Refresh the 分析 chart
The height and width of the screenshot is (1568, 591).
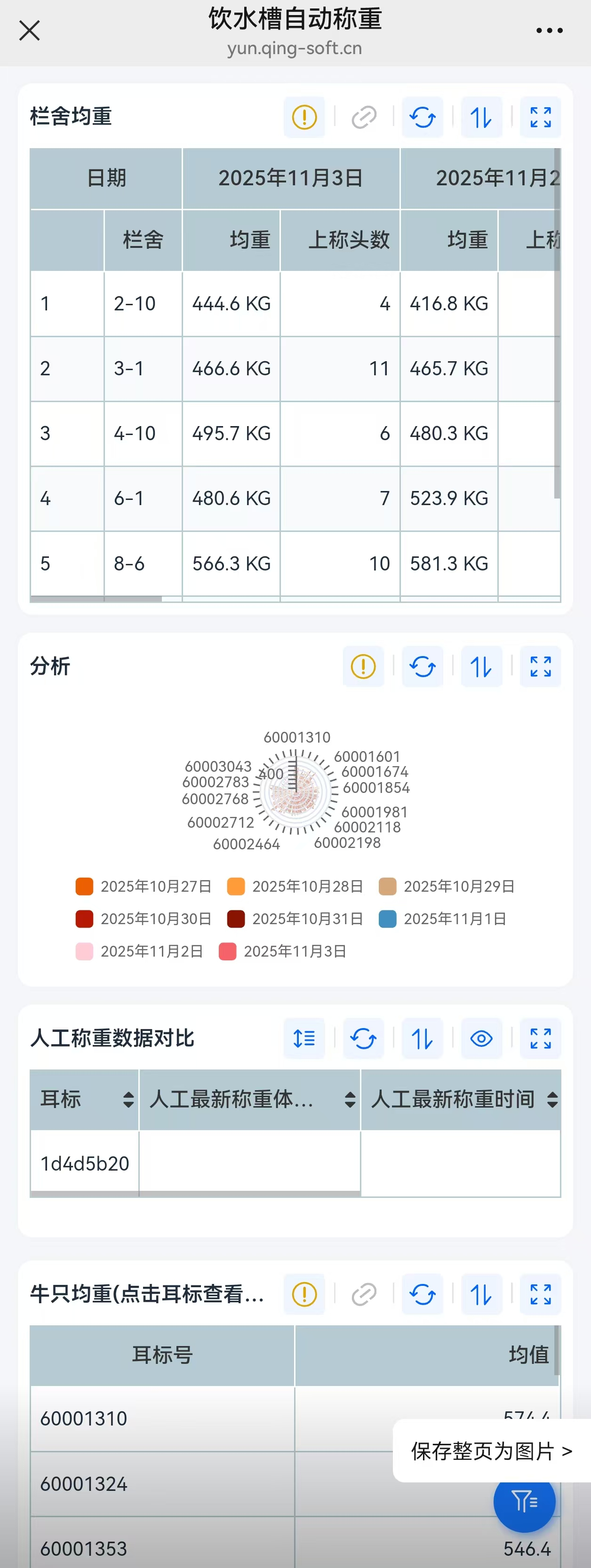pyautogui.click(x=422, y=666)
